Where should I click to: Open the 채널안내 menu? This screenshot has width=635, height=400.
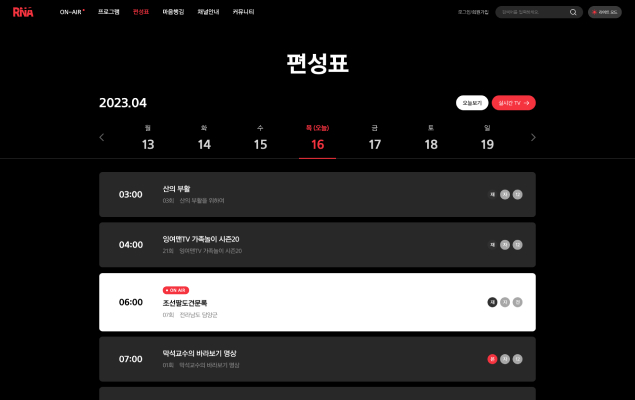[209, 12]
